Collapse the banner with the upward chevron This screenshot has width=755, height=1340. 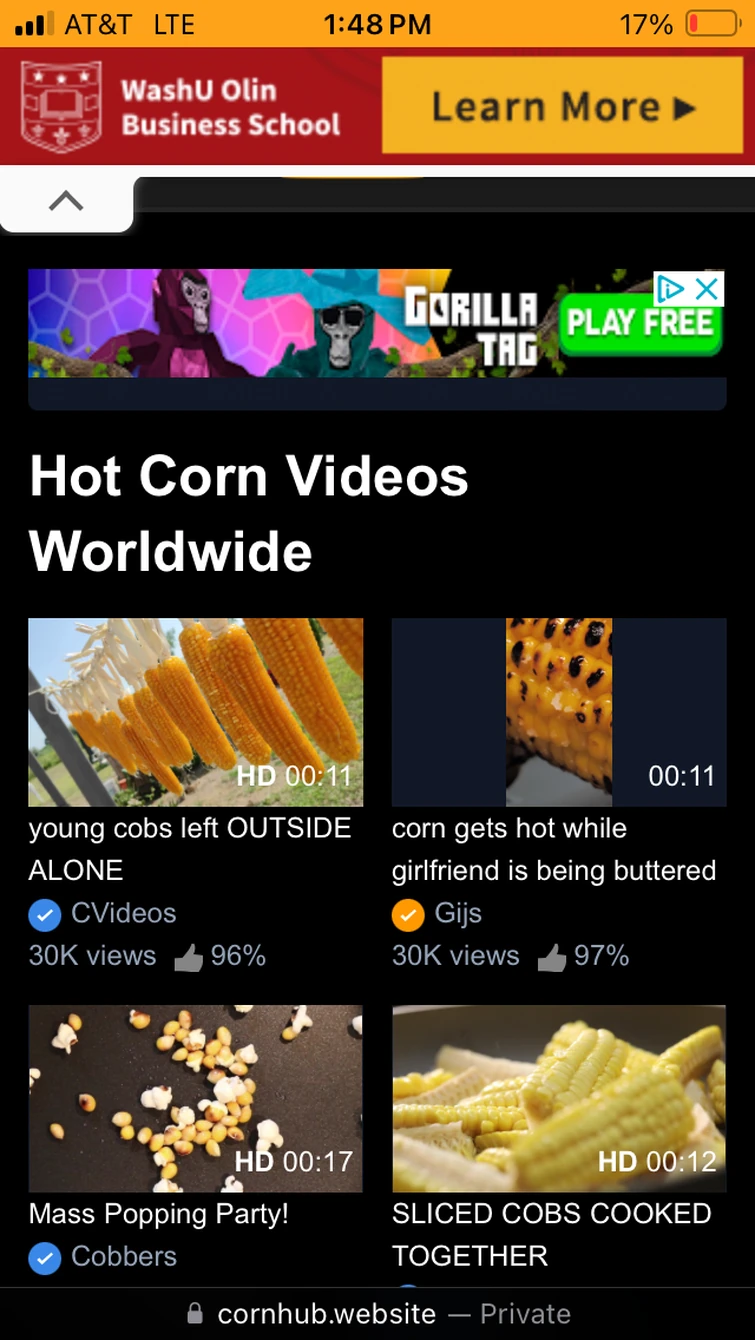click(x=66, y=201)
